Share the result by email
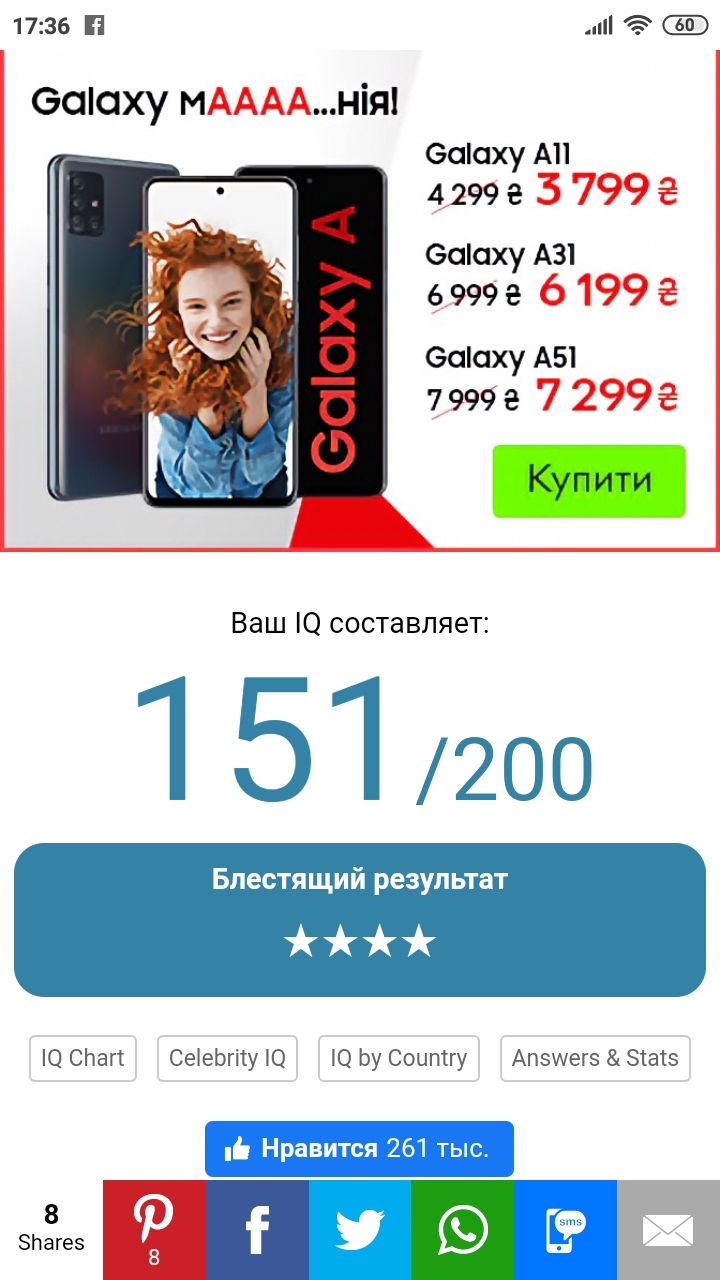Image resolution: width=720 pixels, height=1280 pixels. pos(668,1230)
